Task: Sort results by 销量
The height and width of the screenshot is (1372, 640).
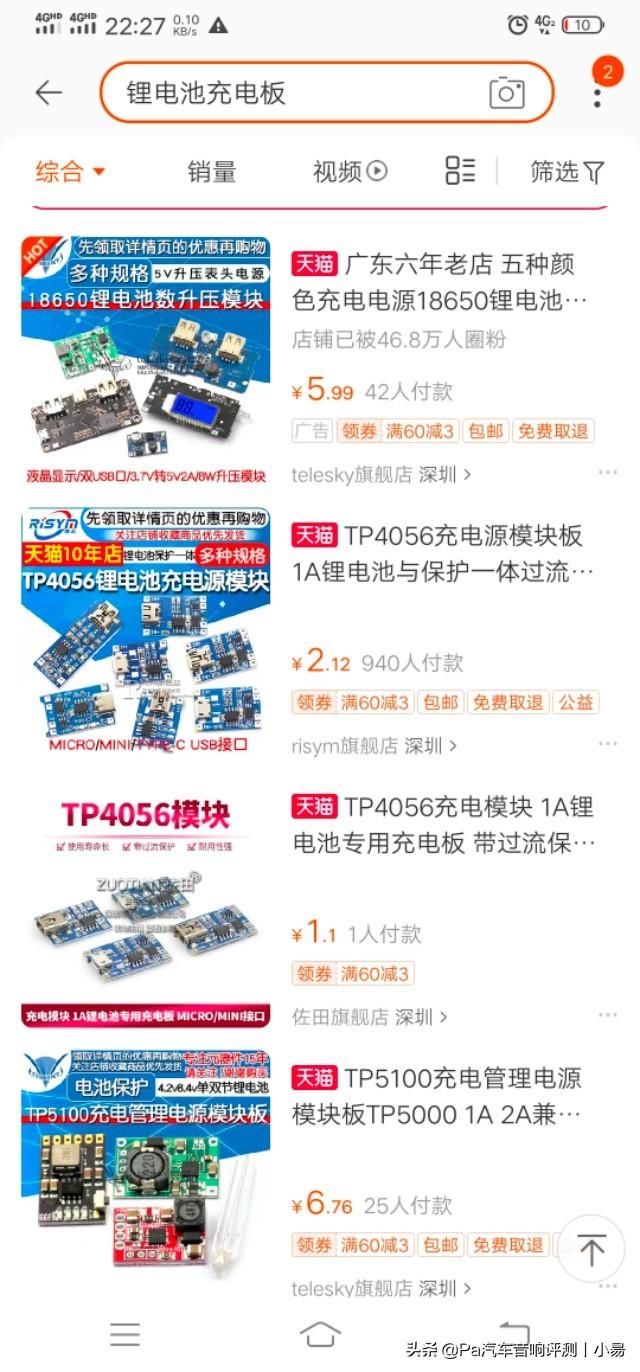Action: 212,171
